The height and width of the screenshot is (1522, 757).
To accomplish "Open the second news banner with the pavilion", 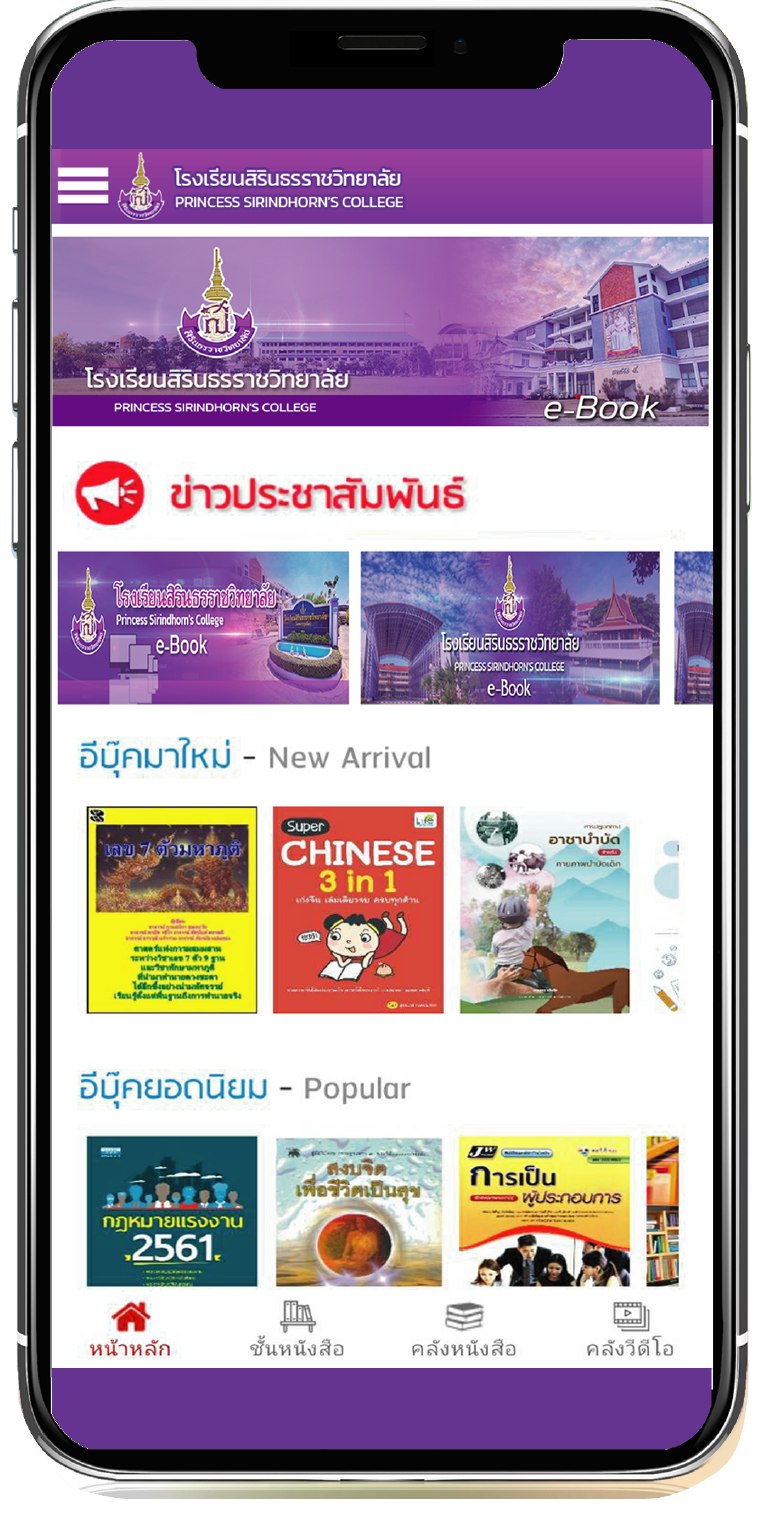I will (x=510, y=627).
